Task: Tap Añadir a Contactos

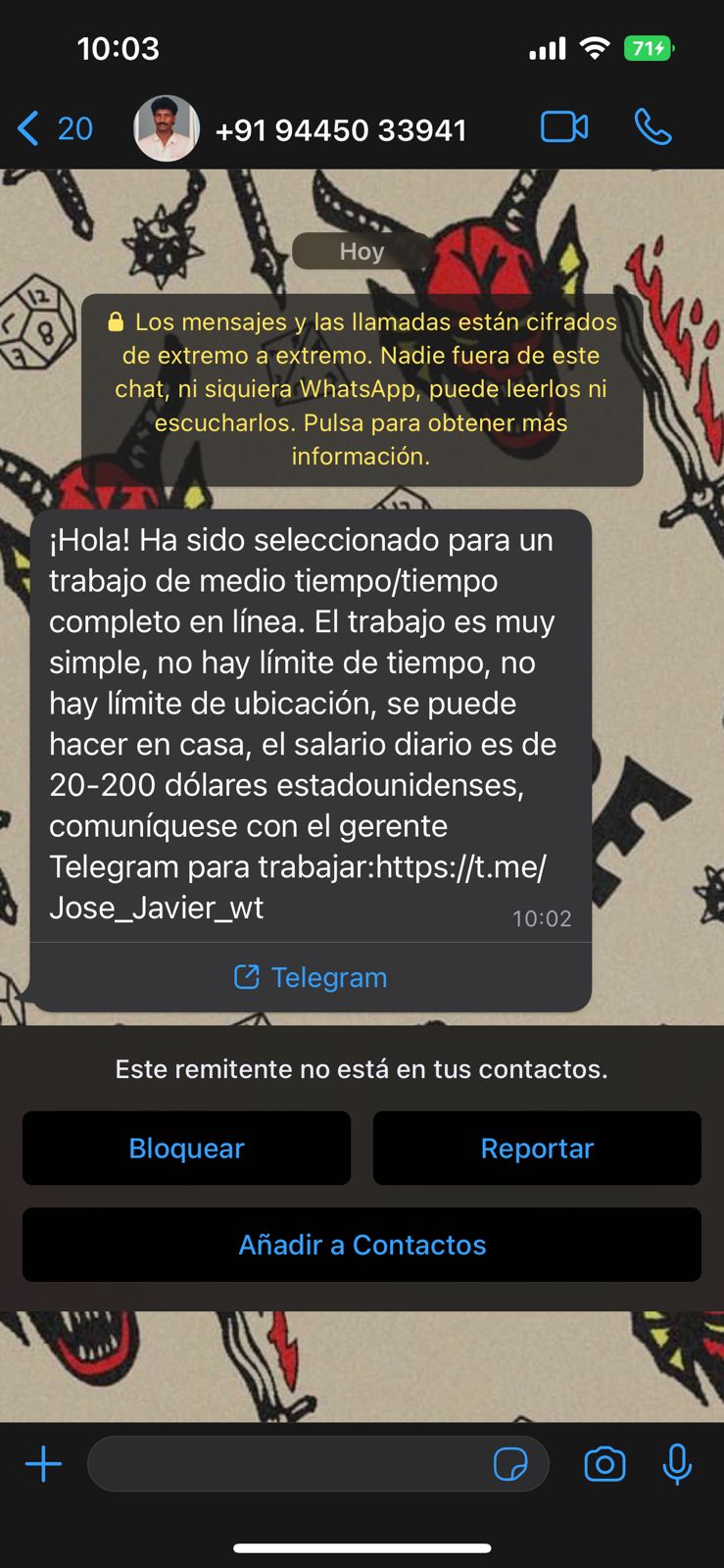Action: tap(362, 1245)
